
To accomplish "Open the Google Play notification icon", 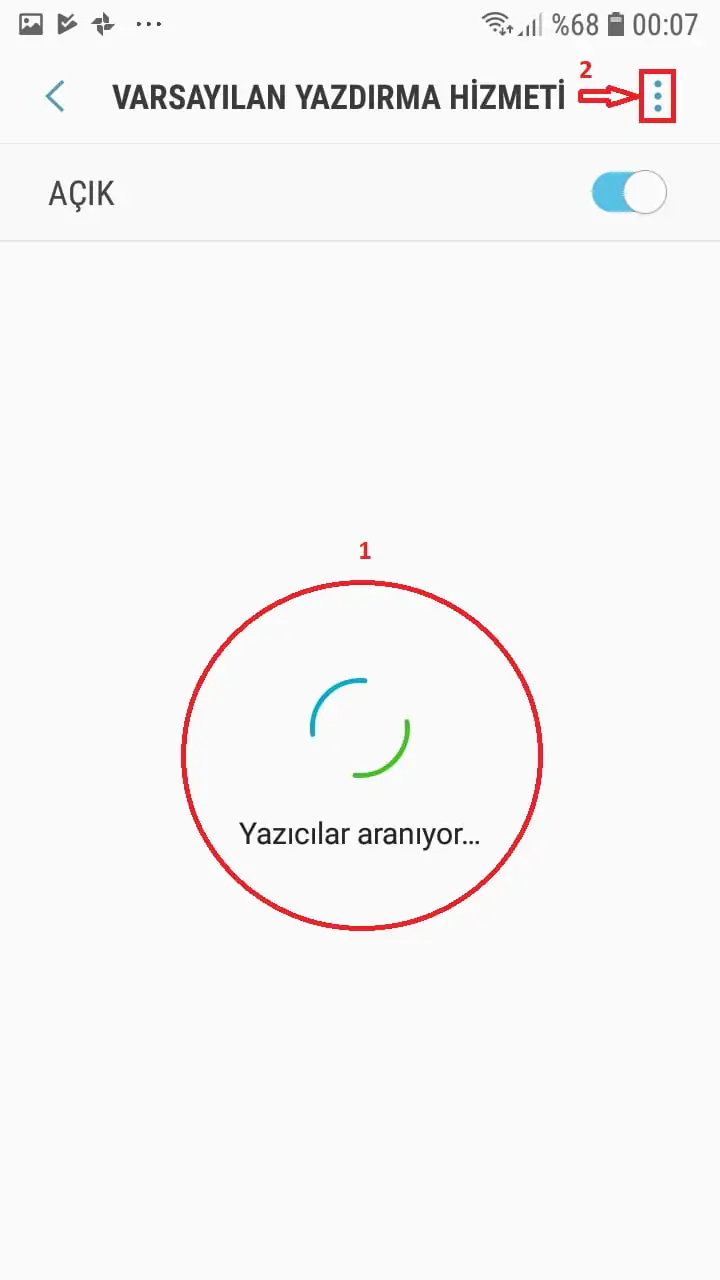I will click(x=67, y=22).
